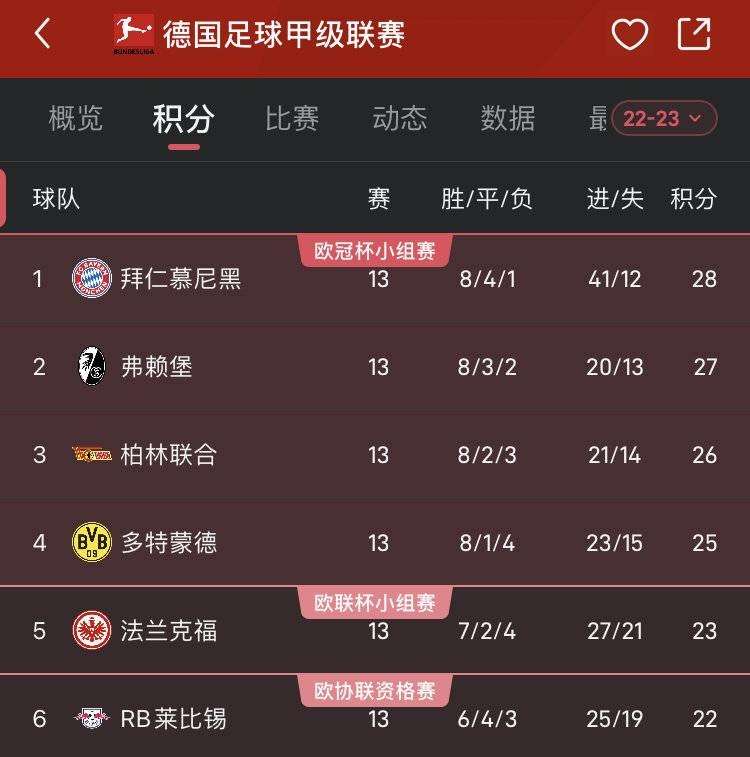
Task: Favorite the Bundesliga league
Action: point(630,35)
